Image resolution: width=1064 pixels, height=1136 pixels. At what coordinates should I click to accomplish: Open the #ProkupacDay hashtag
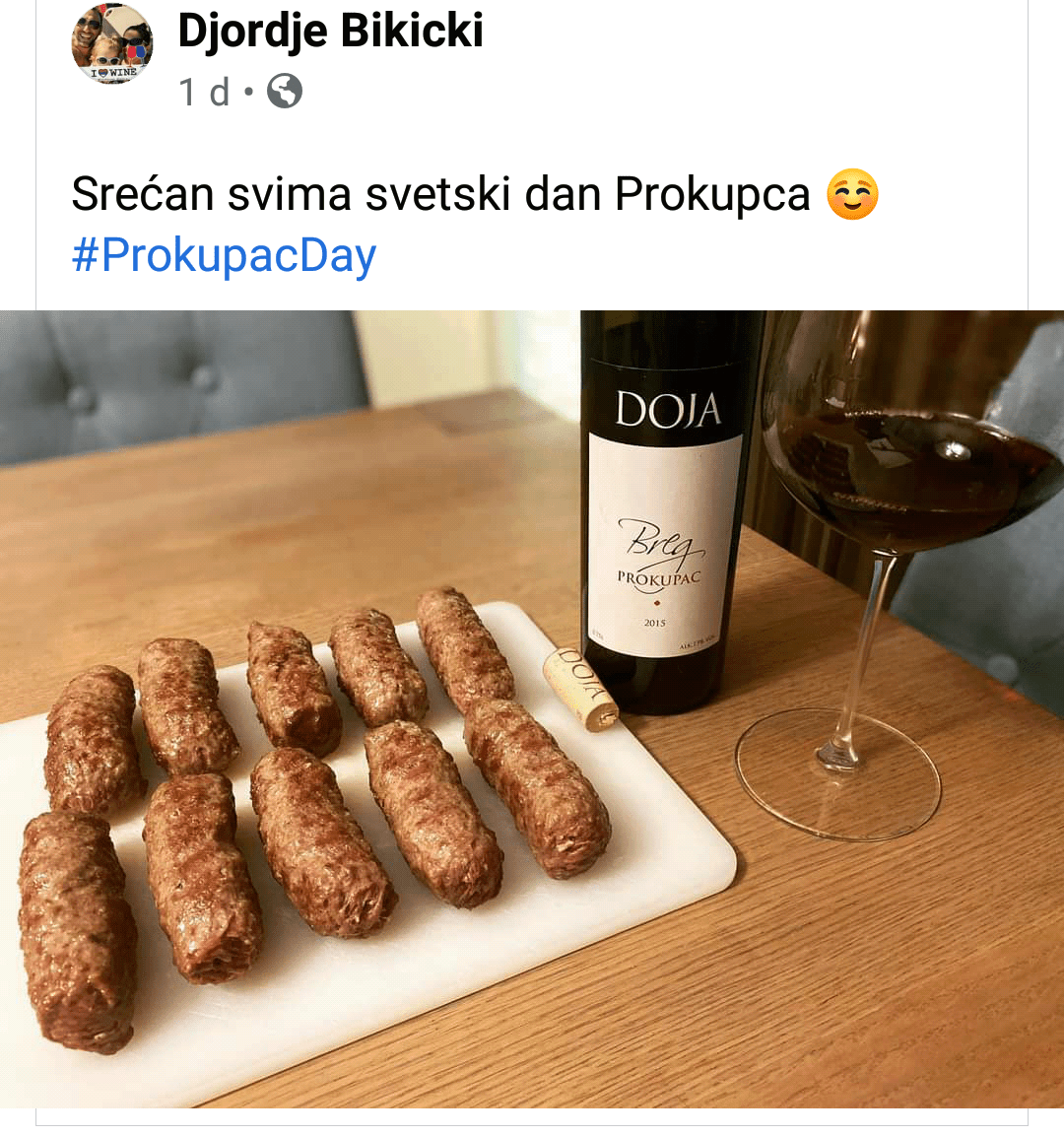[224, 255]
